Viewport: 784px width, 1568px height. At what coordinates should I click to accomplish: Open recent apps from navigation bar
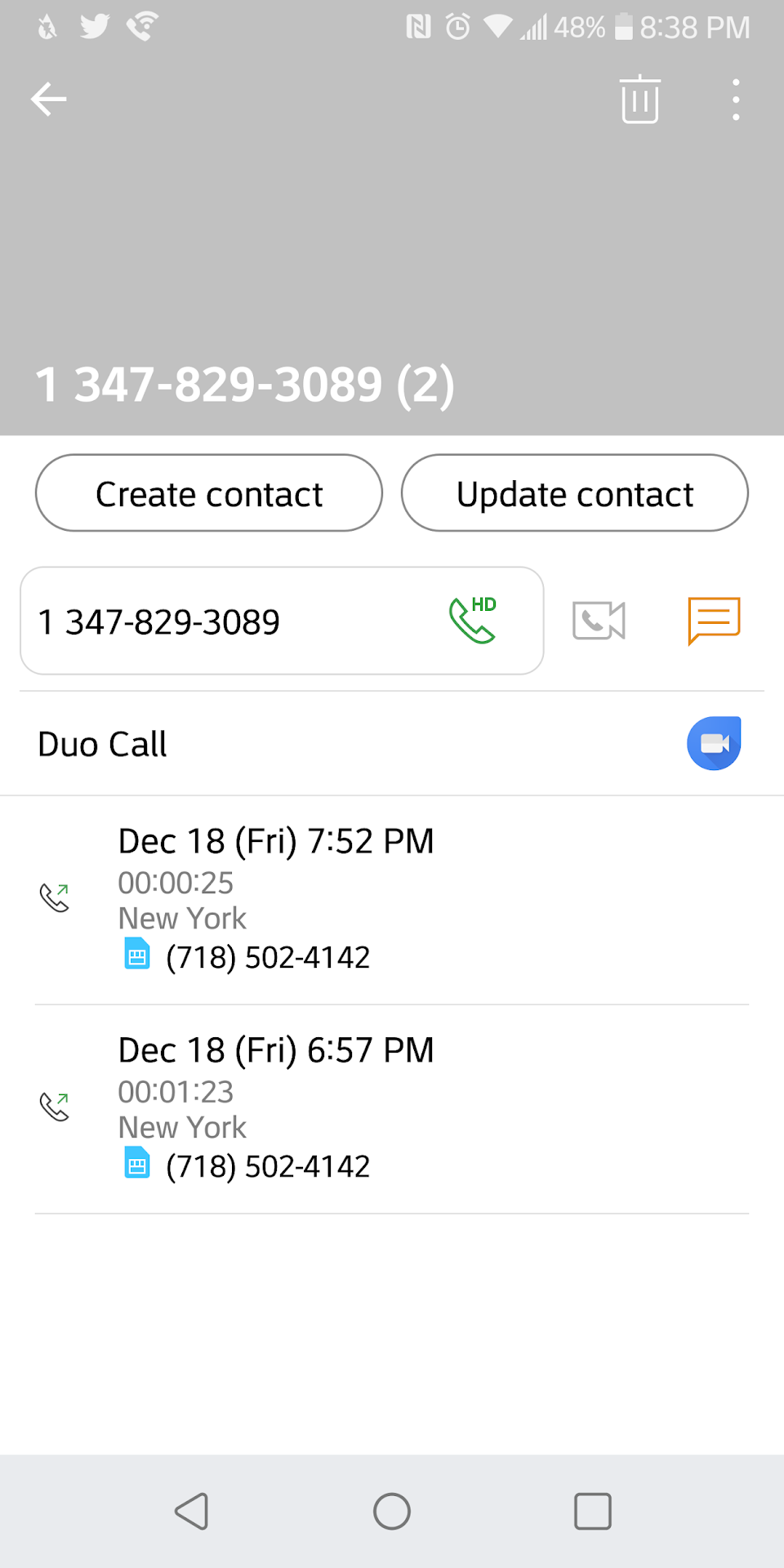click(592, 1511)
